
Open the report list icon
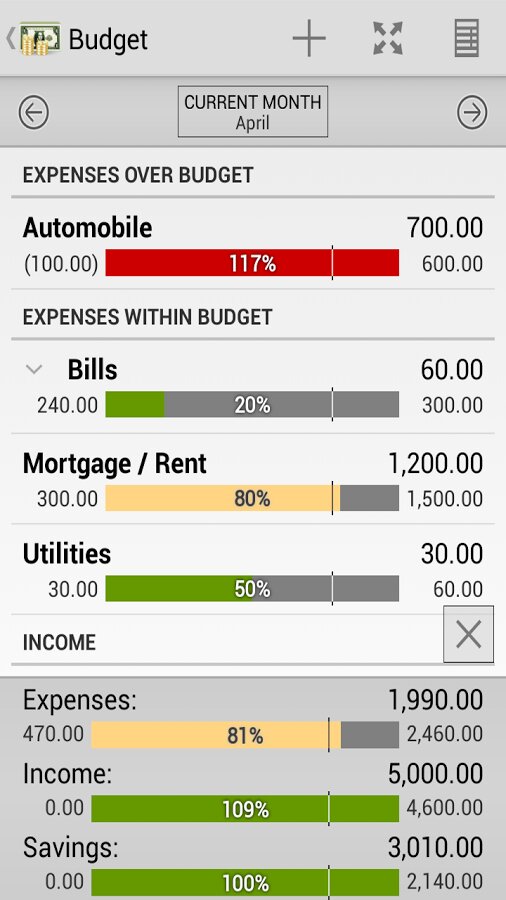466,38
